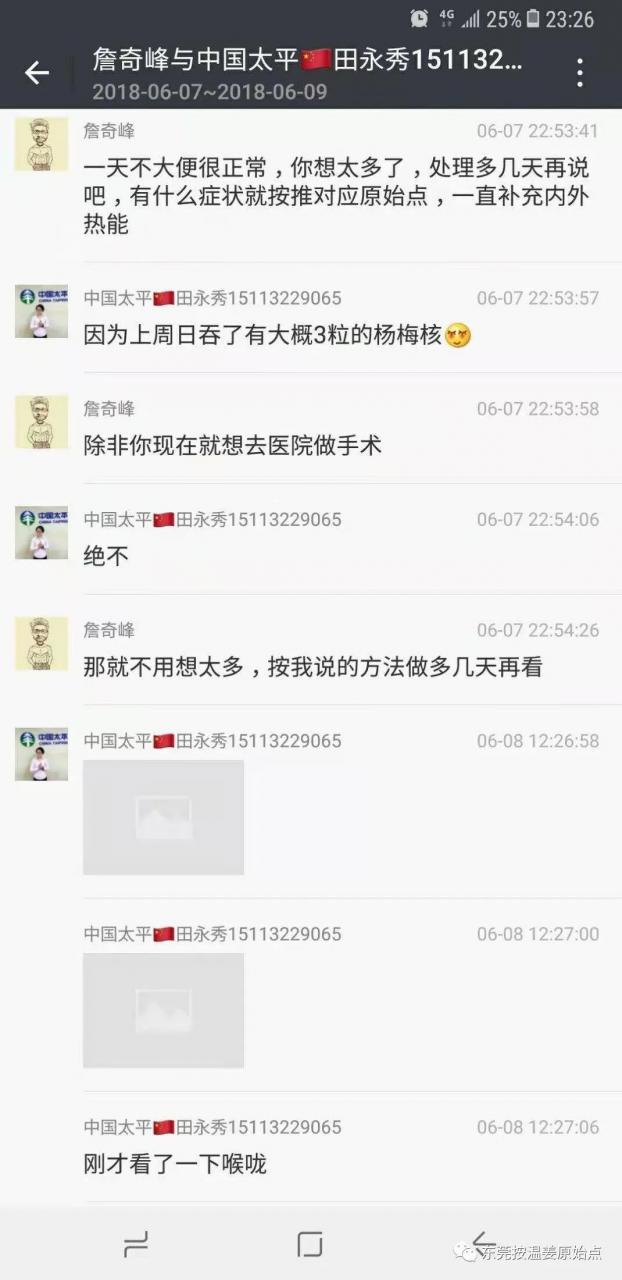Go back using the top-left arrow
This screenshot has width=622, height=1280.
tap(37, 72)
